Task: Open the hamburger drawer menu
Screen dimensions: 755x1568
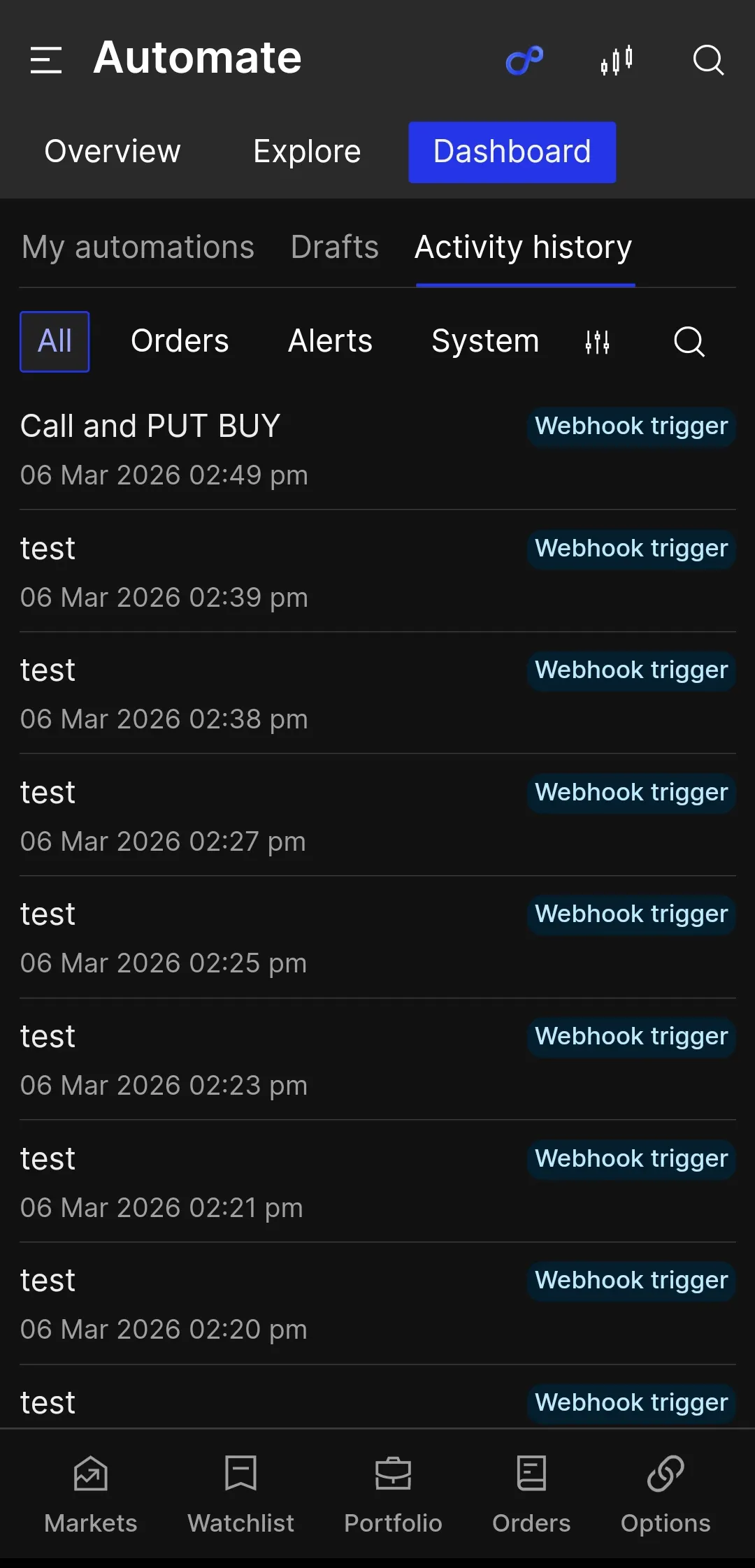Action: (46, 59)
